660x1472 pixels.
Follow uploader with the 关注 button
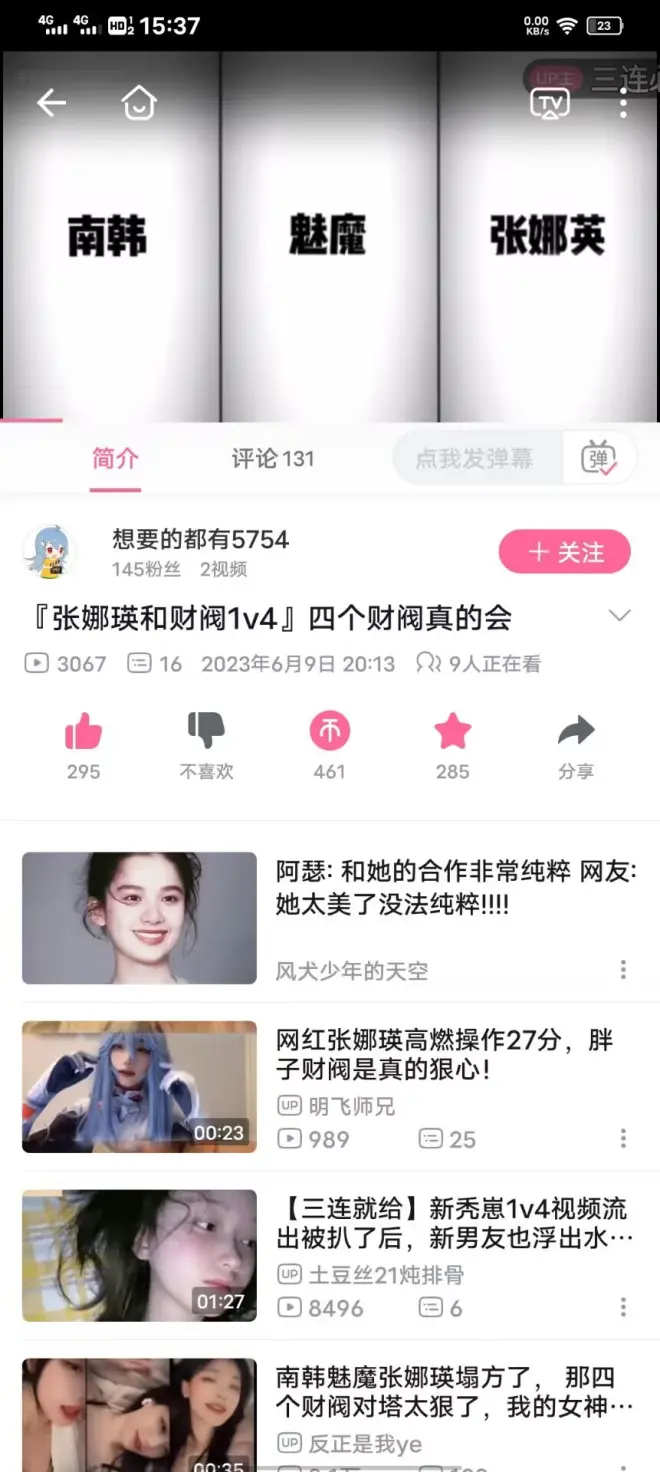click(564, 552)
